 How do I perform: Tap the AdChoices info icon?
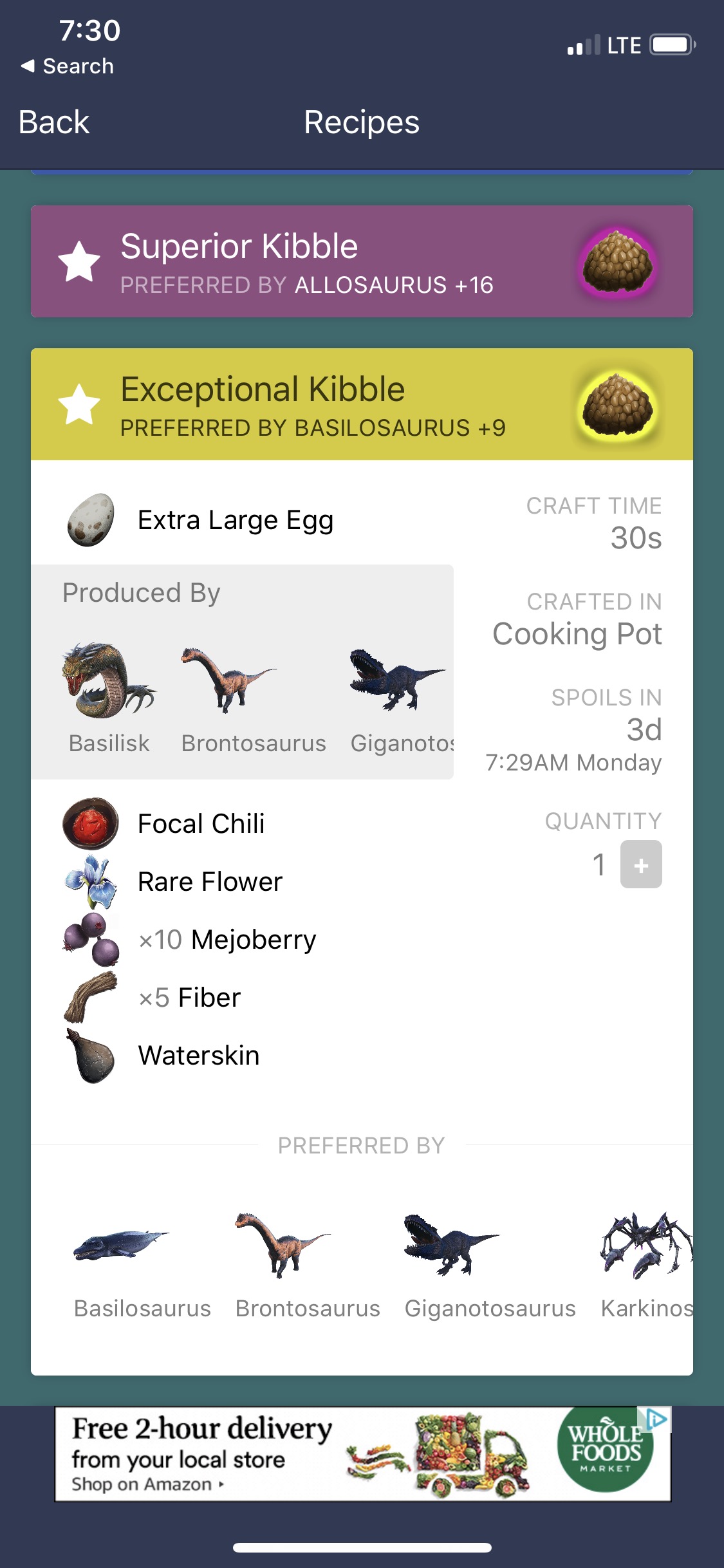coord(656,1418)
